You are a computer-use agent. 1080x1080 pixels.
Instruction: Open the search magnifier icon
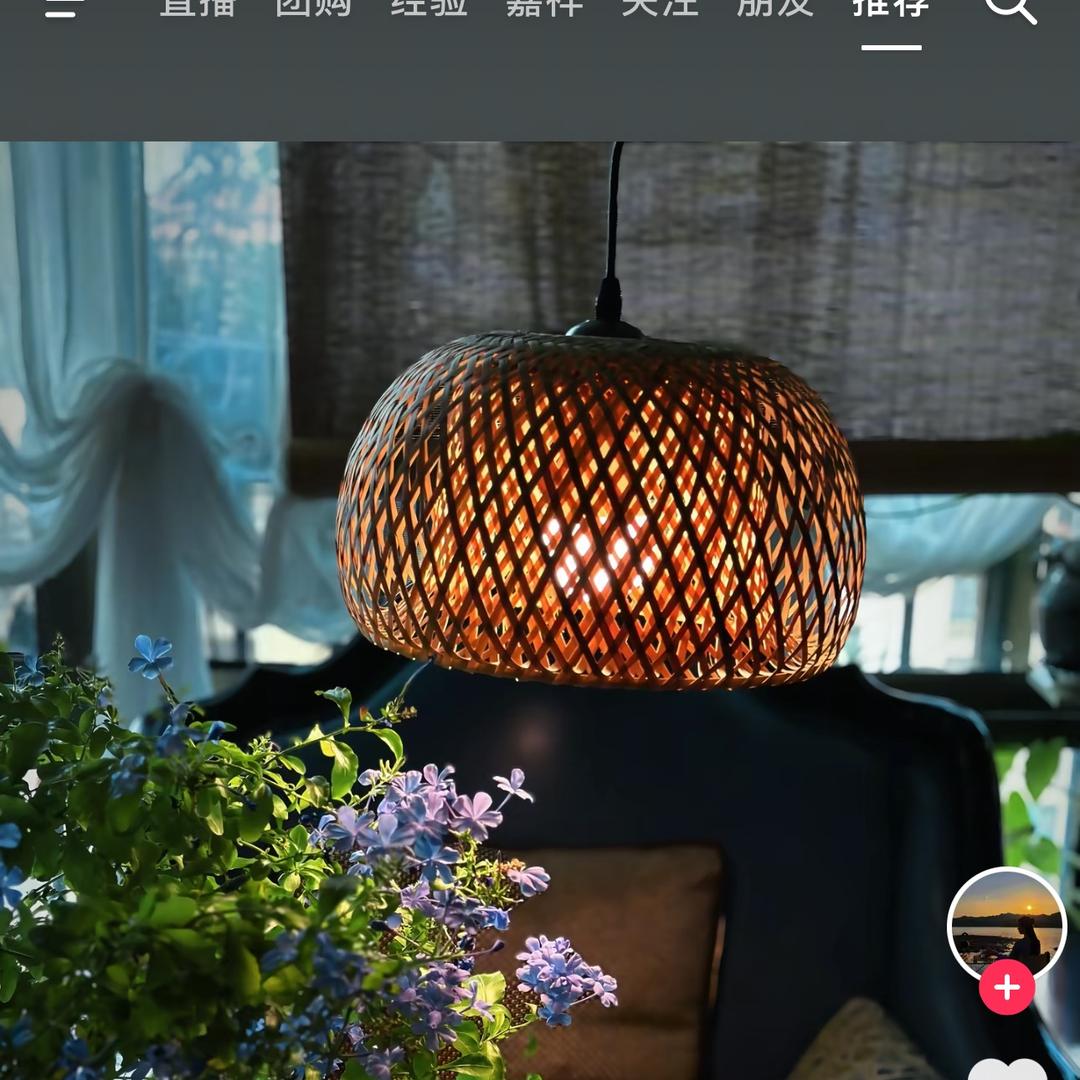pos(1010,8)
